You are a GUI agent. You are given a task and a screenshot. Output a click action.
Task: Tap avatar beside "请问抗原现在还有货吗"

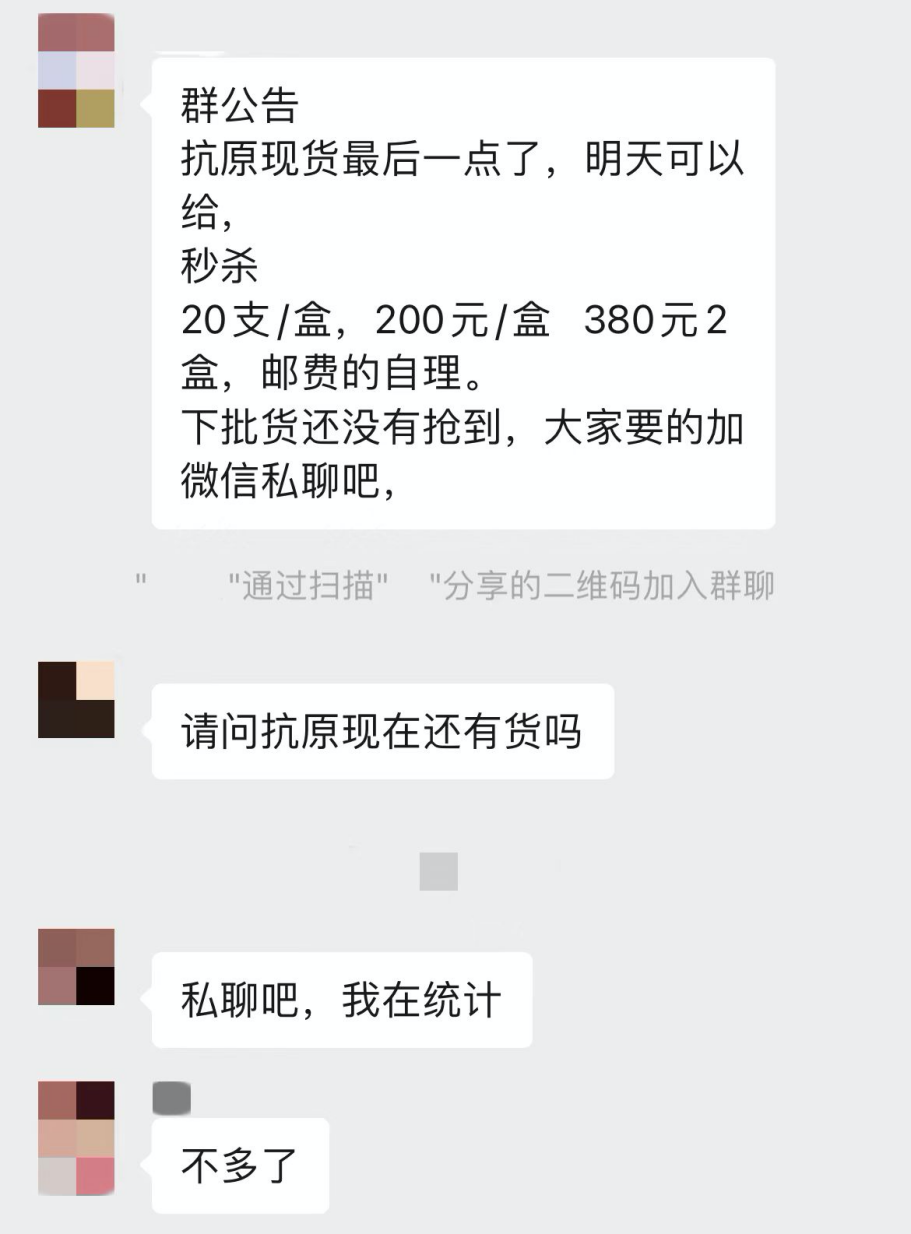[x=76, y=700]
